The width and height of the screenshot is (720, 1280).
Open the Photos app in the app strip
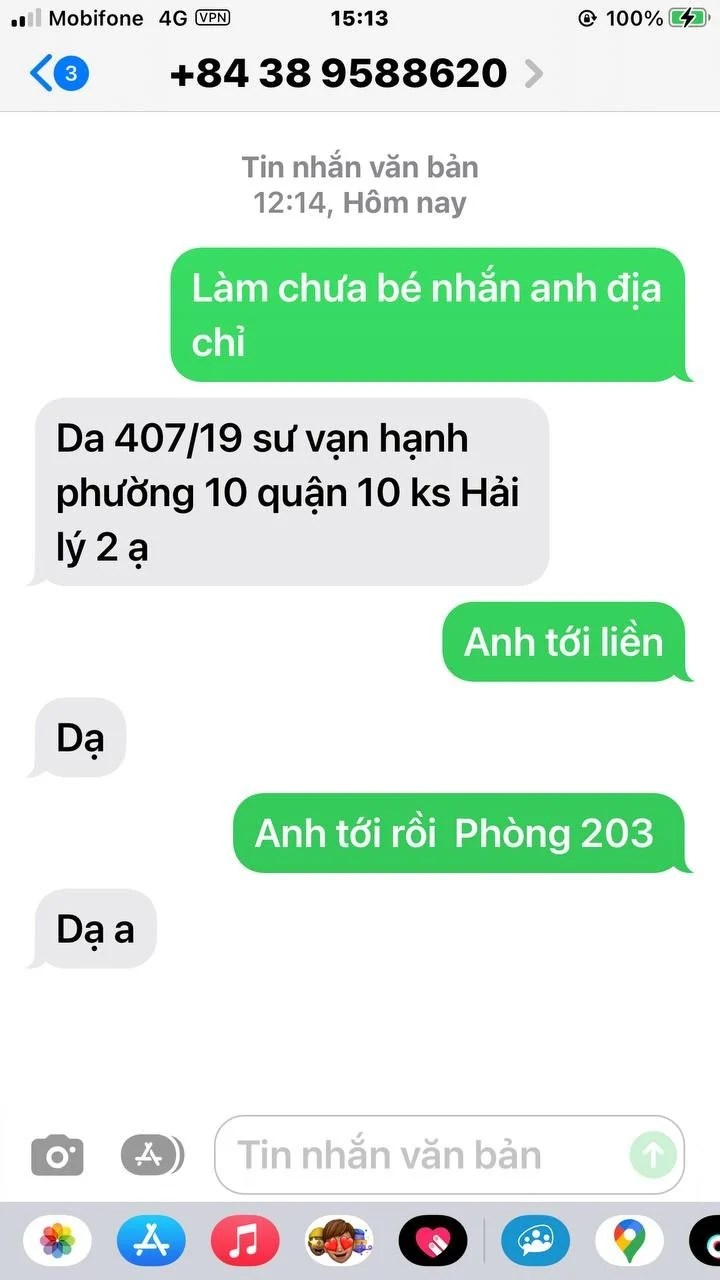[x=57, y=1242]
